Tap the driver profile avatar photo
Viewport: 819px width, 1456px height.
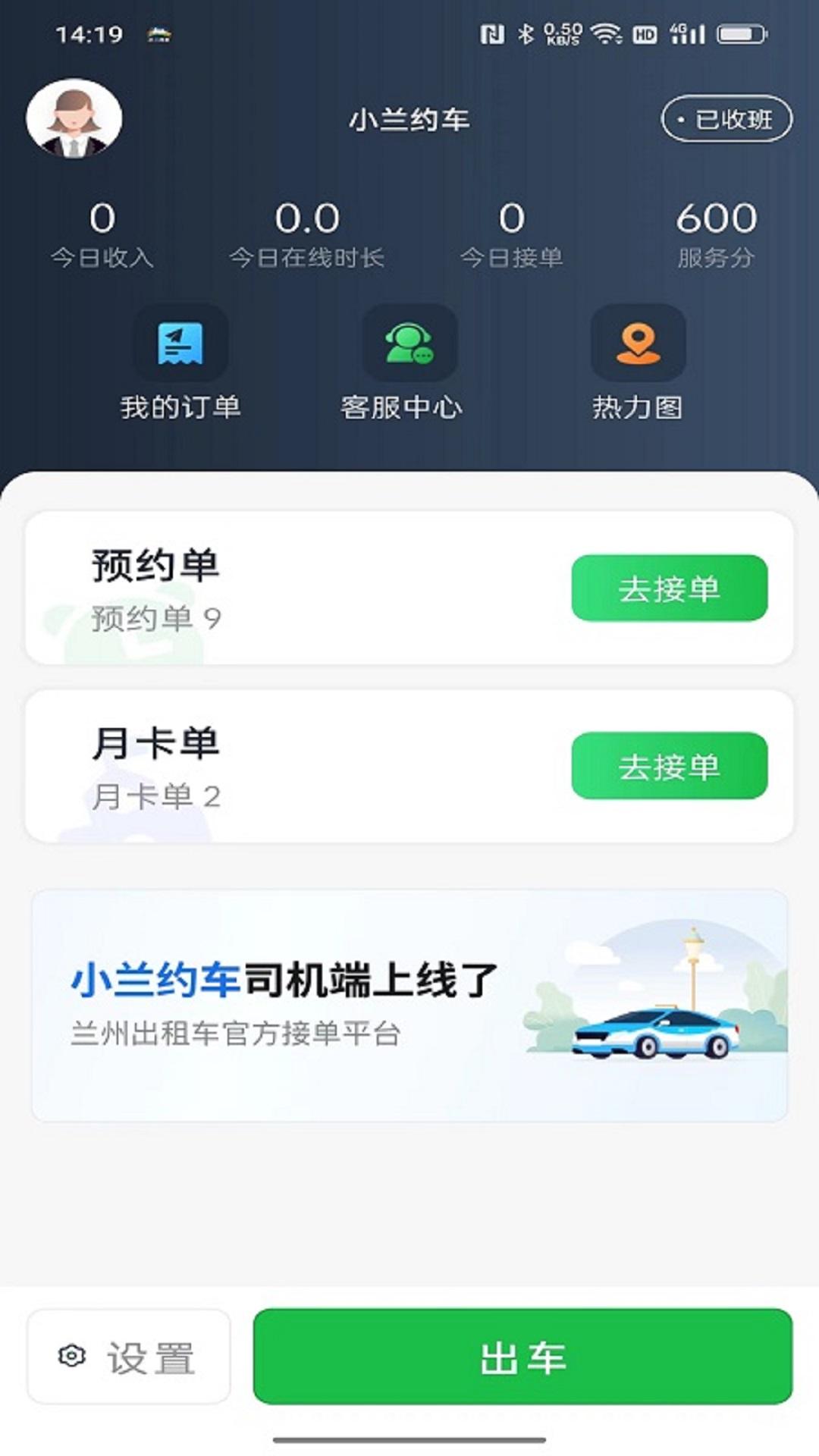tap(74, 119)
